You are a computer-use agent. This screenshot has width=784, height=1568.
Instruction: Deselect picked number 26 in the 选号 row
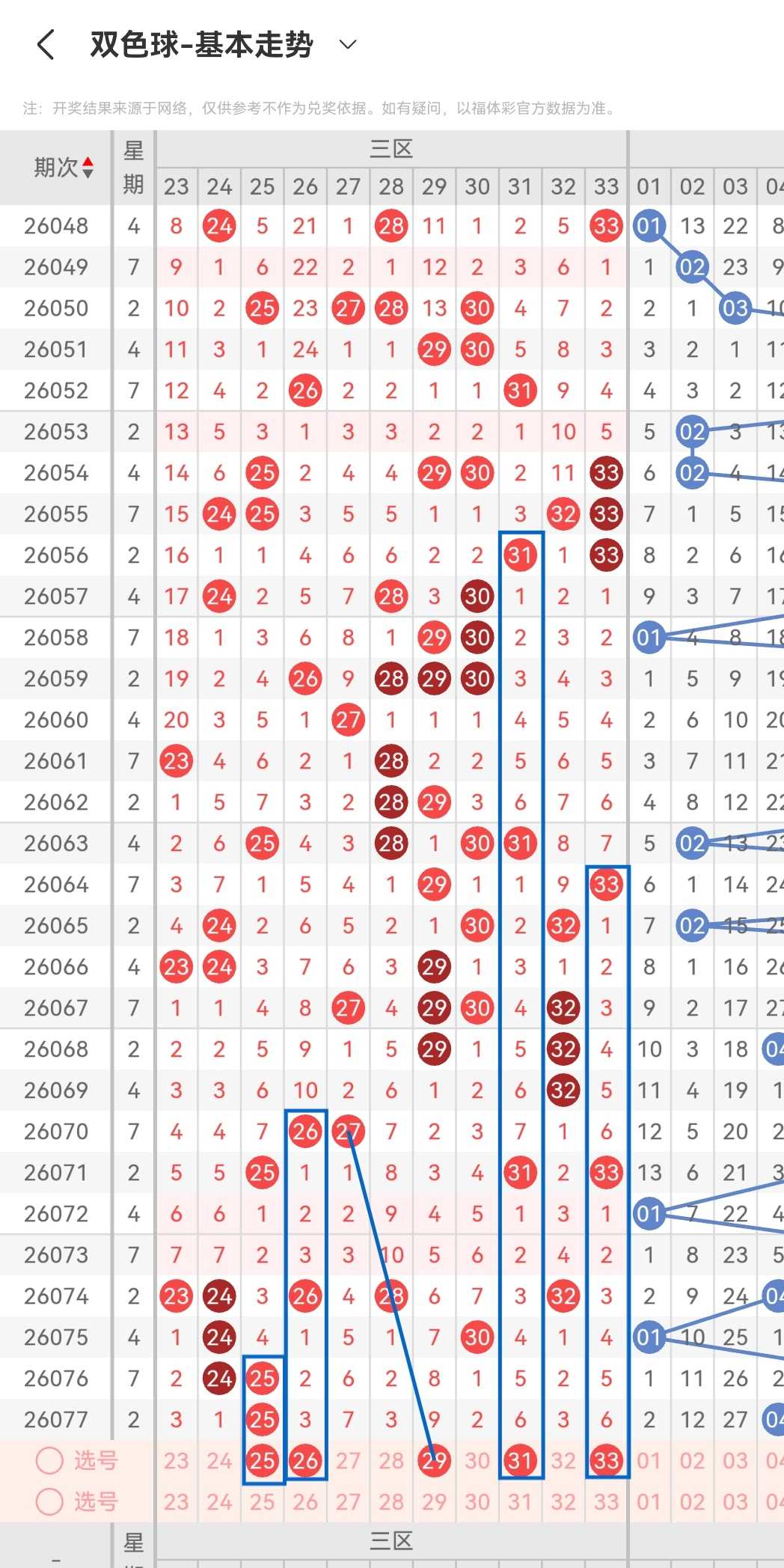click(x=305, y=1460)
